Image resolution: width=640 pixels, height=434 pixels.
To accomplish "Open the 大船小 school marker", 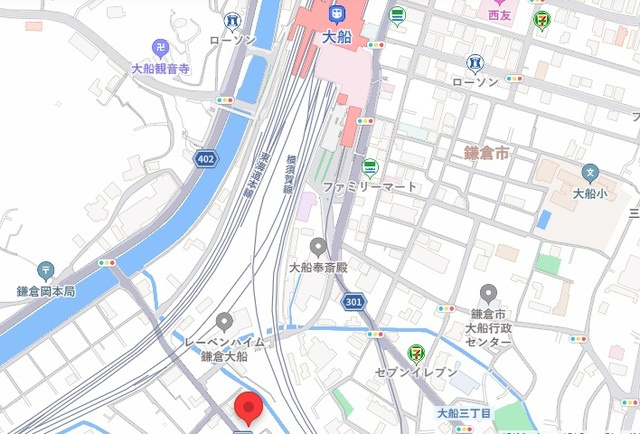I will pyautogui.click(x=591, y=172).
